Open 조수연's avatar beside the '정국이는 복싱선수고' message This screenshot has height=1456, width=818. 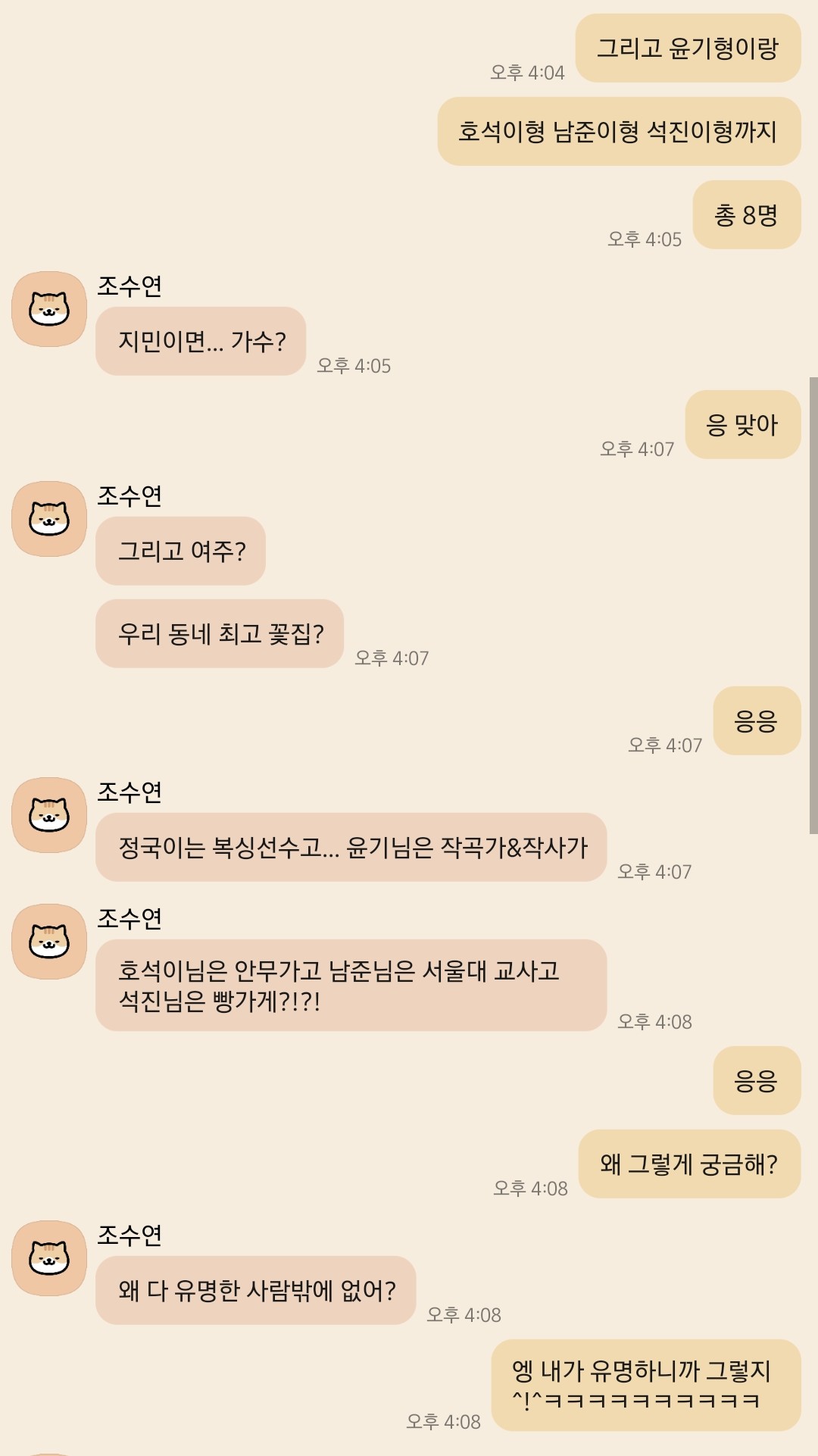(x=49, y=815)
